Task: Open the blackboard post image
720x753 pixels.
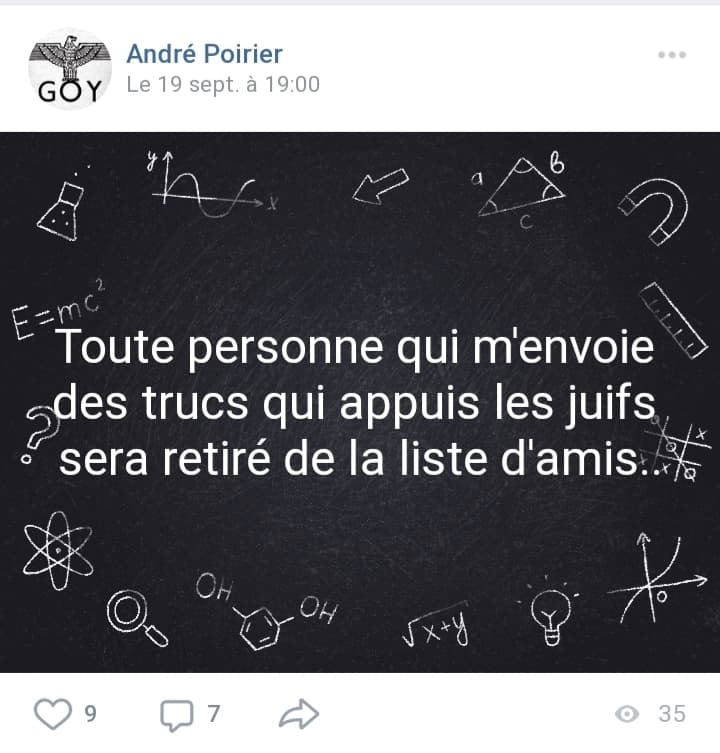Action: point(360,400)
